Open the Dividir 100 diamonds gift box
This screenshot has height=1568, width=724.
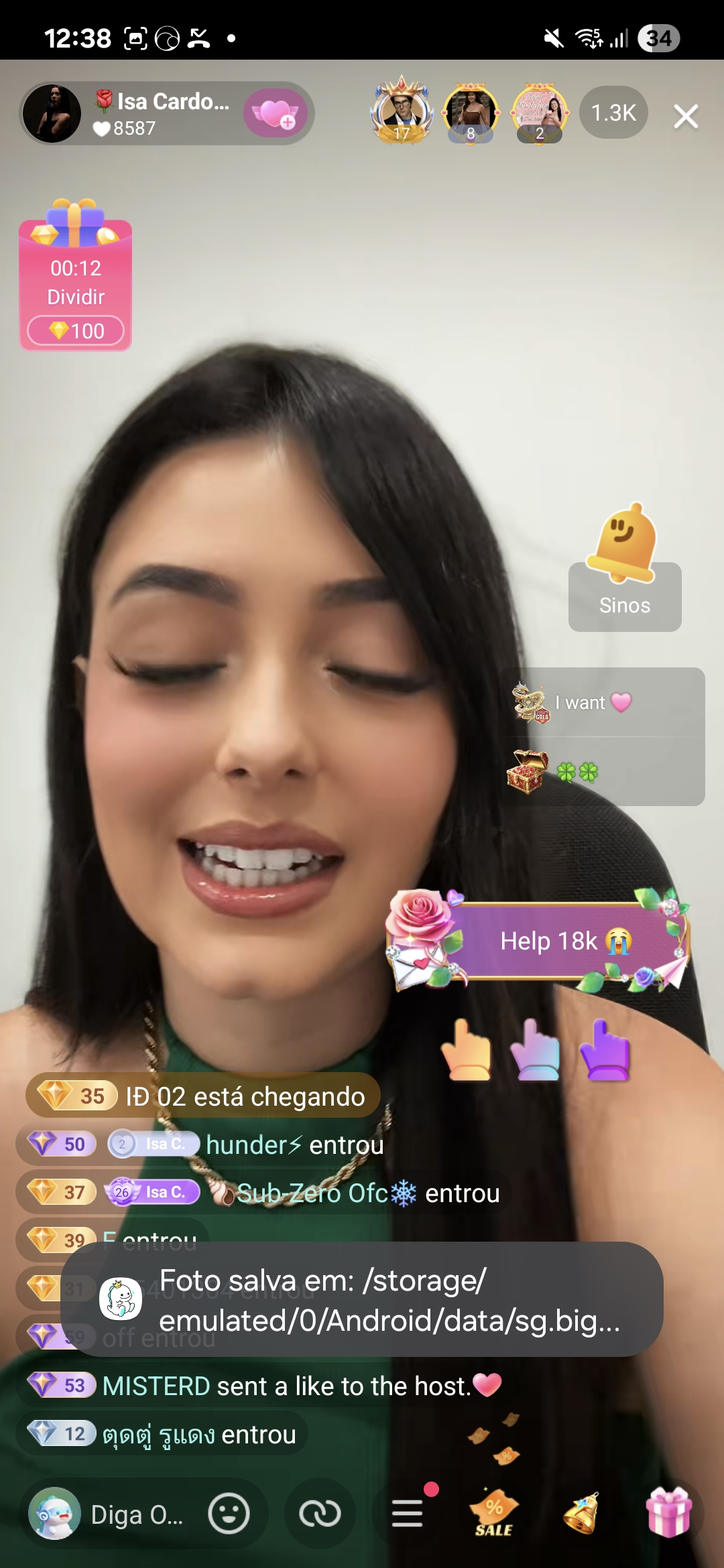[76, 280]
